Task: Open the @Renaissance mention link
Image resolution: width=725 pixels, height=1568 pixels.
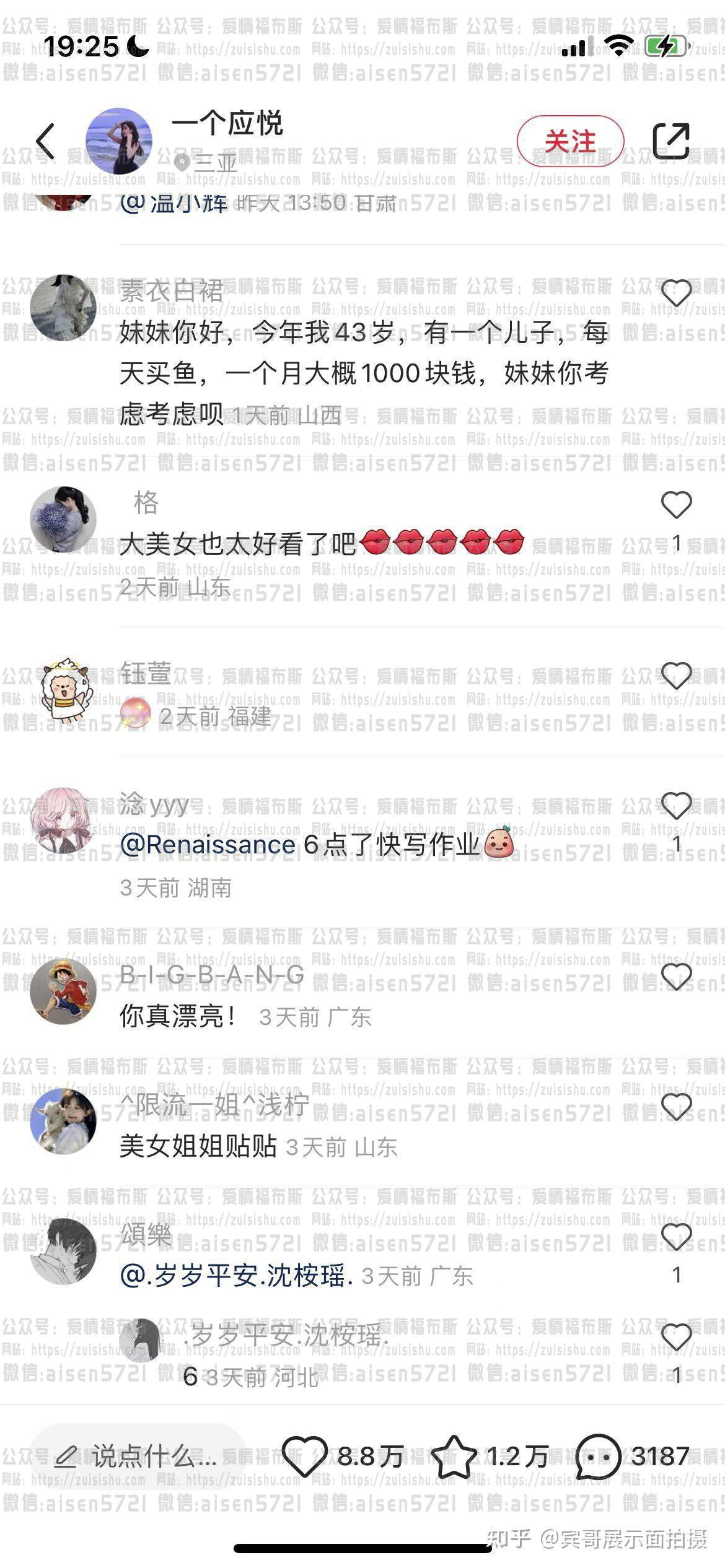Action: click(208, 845)
